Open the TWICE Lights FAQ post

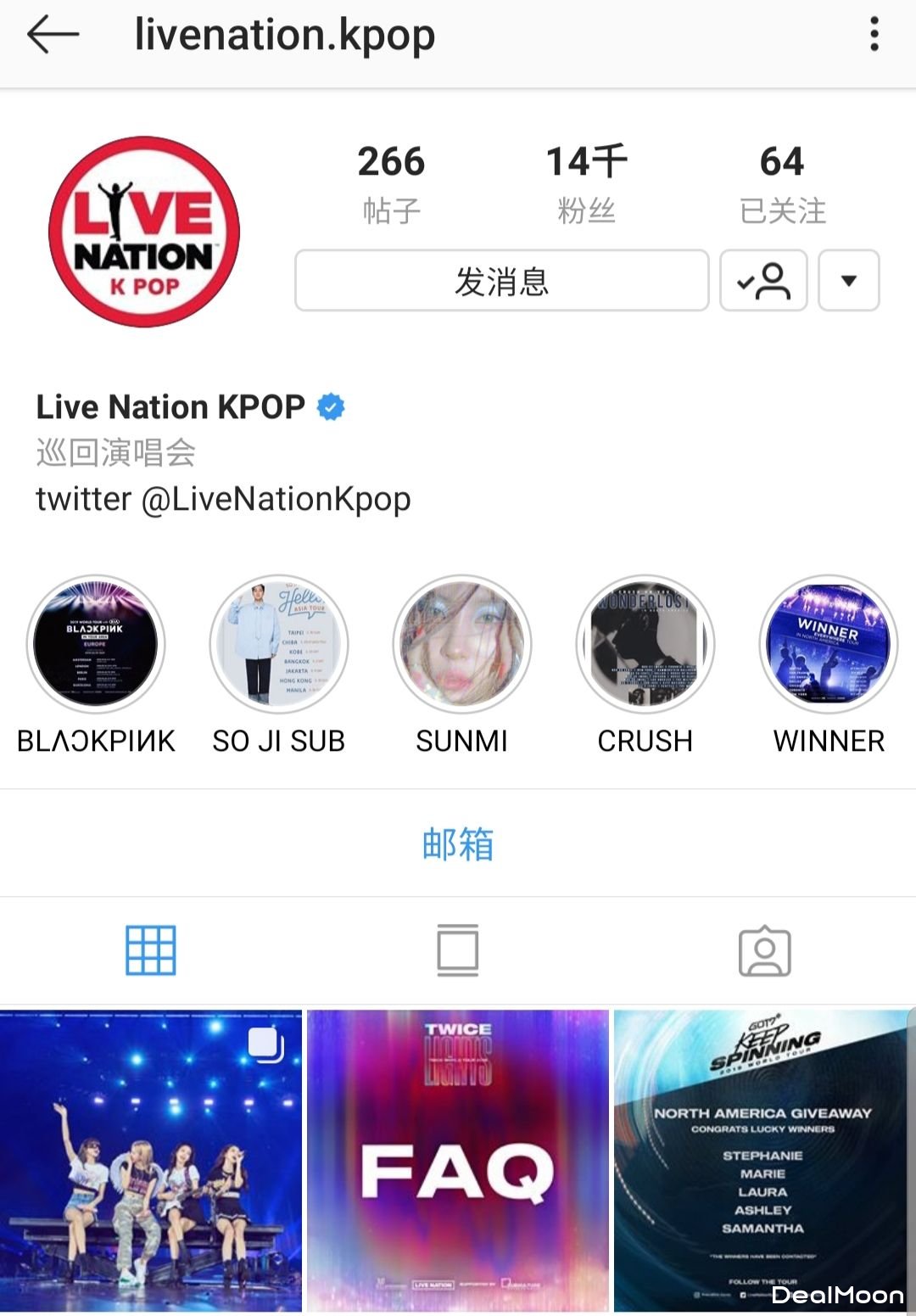458,1161
